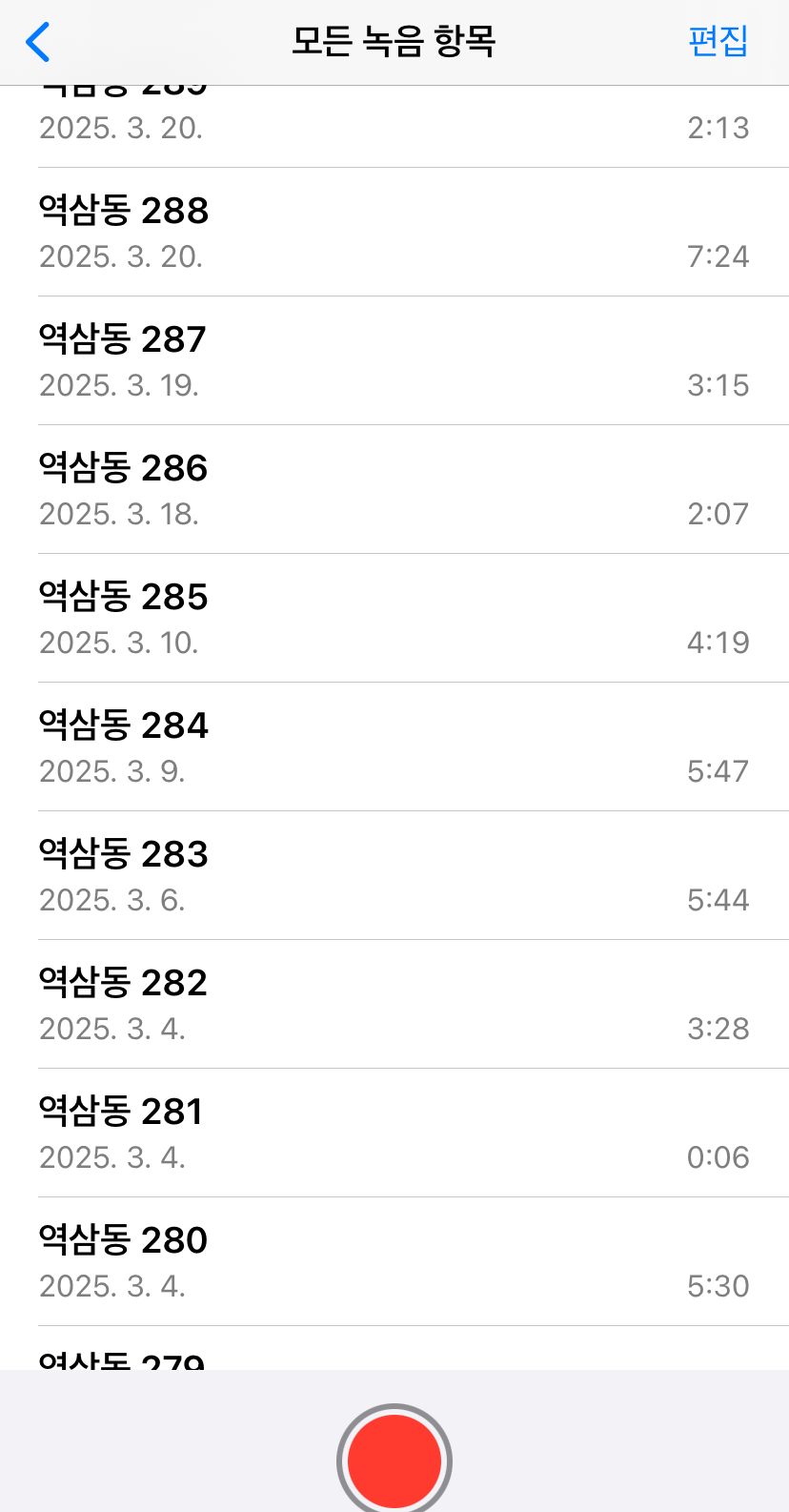This screenshot has width=789, height=1512.
Task: Open the recording 역삼동 280
Action: 394,1261
